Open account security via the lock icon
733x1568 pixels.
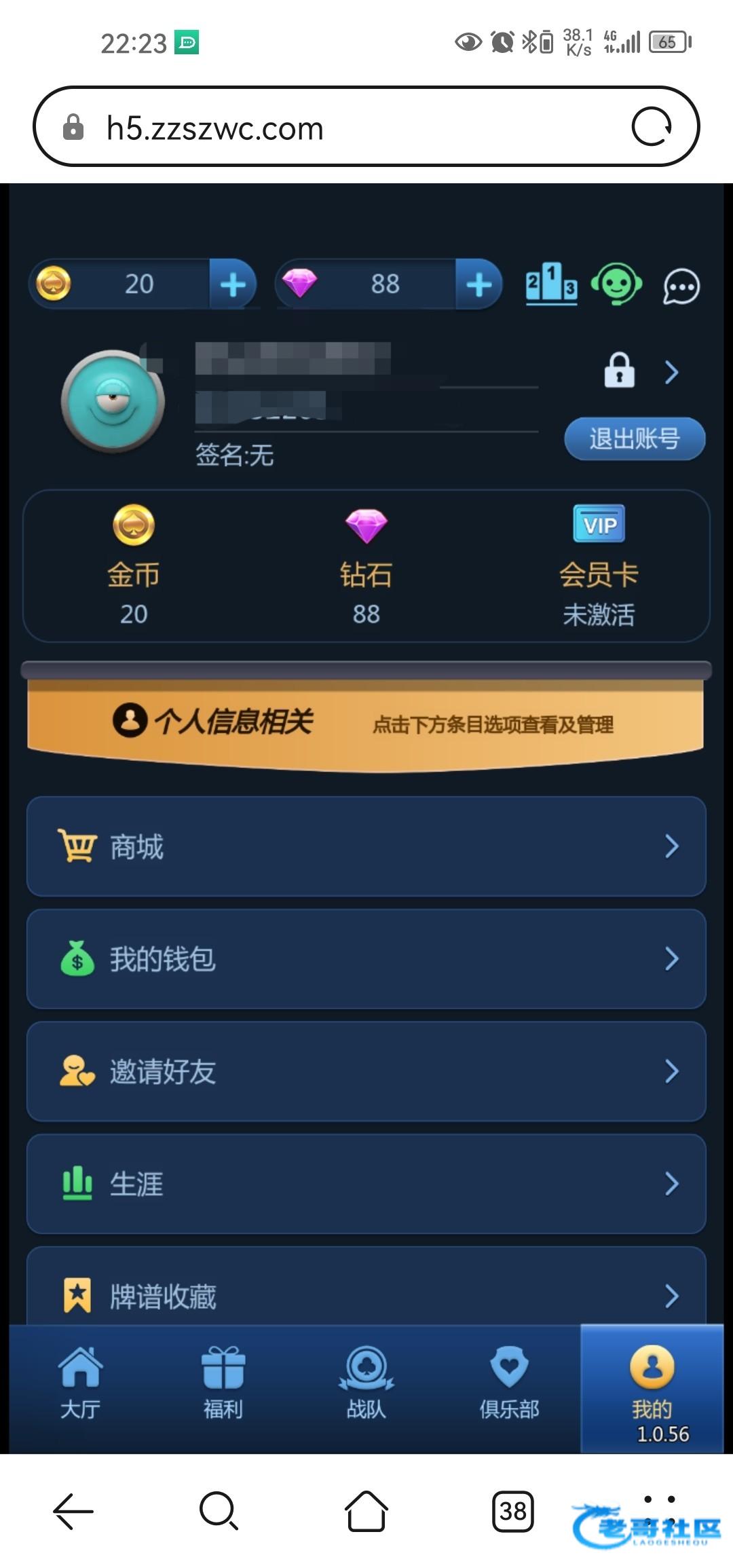(620, 371)
